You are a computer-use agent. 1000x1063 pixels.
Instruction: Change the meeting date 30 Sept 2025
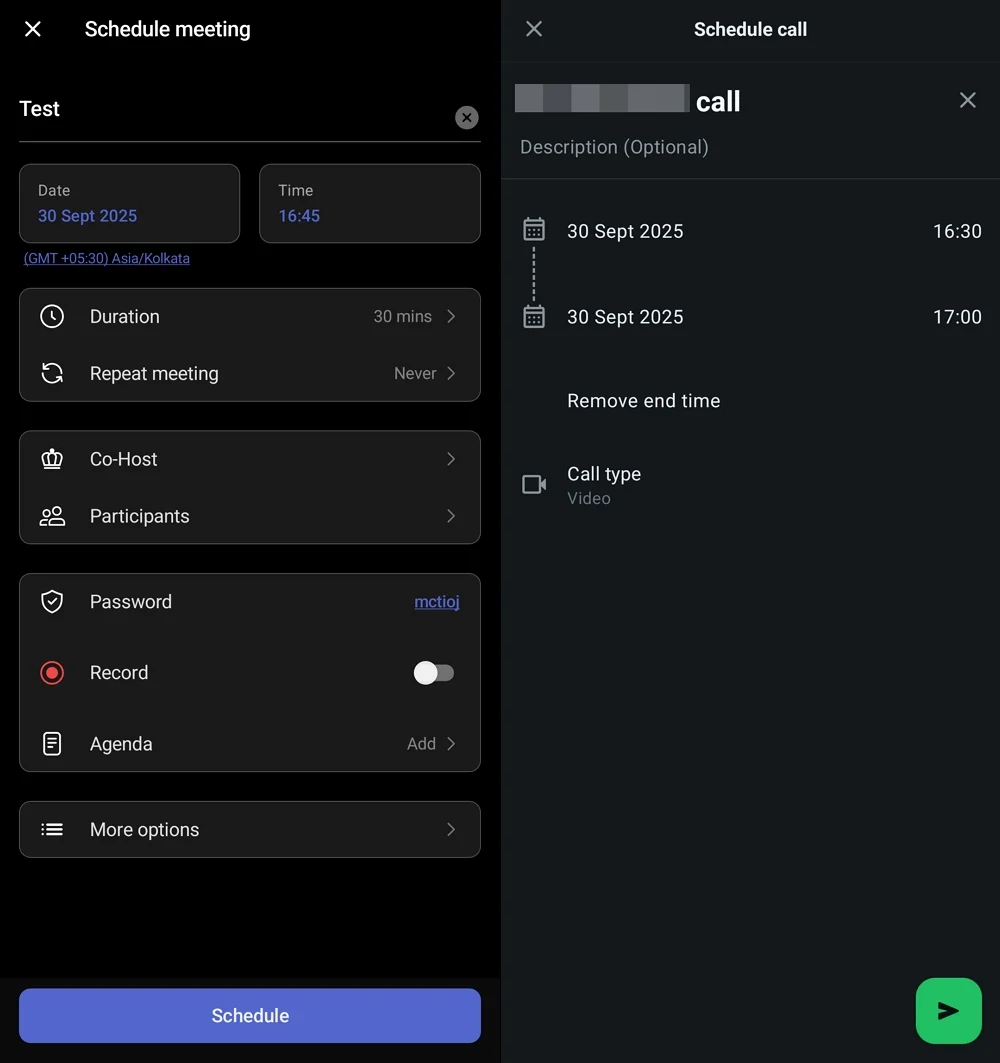(129, 204)
